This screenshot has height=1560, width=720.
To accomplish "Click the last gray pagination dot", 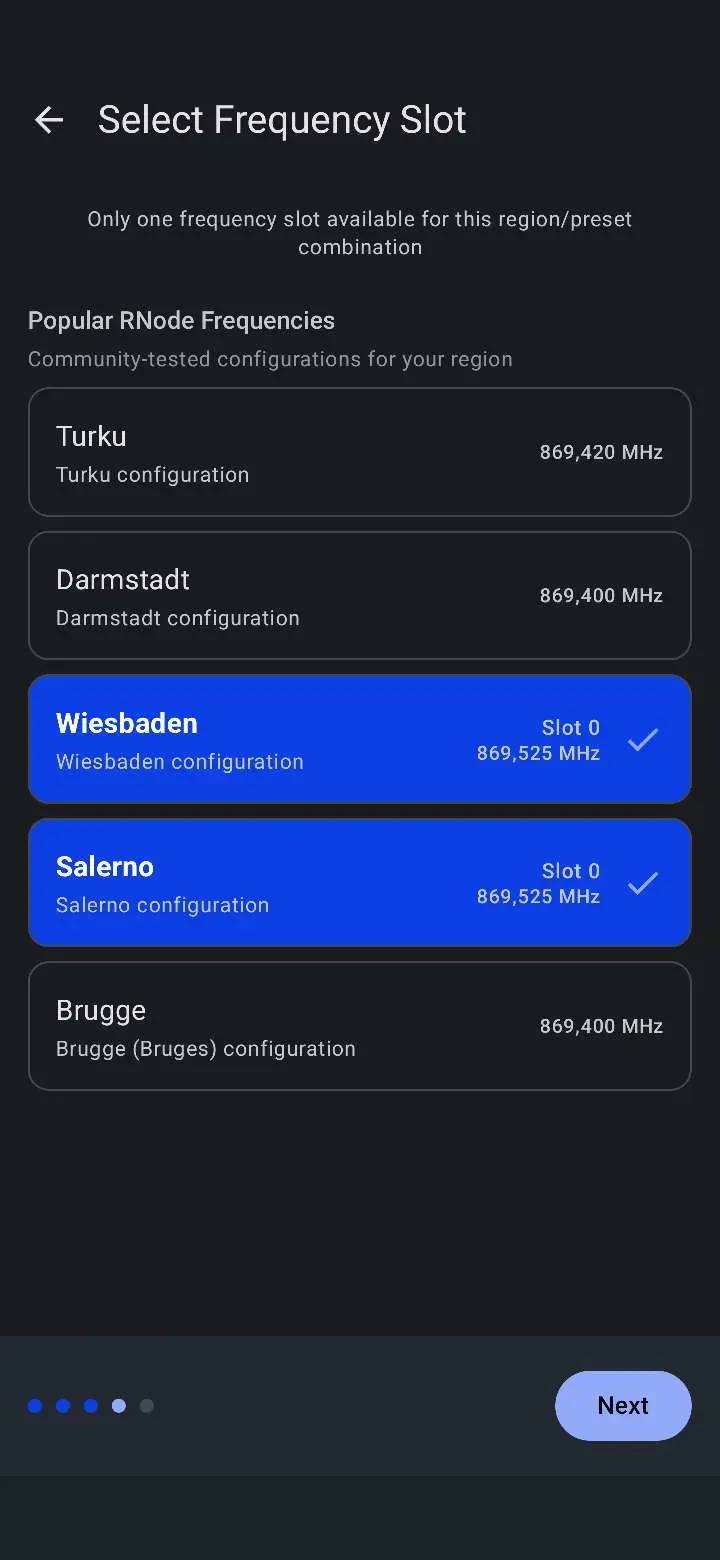I will coord(147,1405).
